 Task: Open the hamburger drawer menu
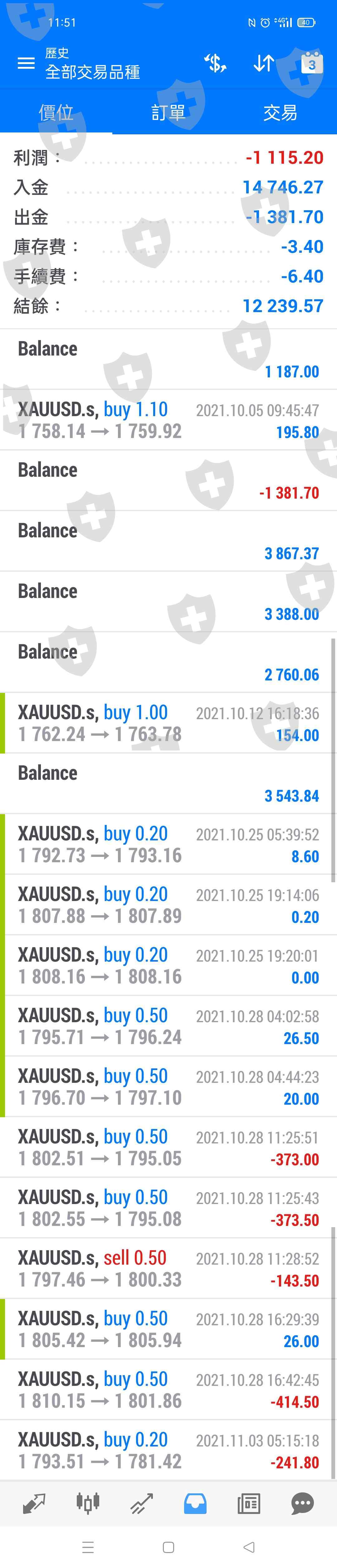pyautogui.click(x=26, y=63)
